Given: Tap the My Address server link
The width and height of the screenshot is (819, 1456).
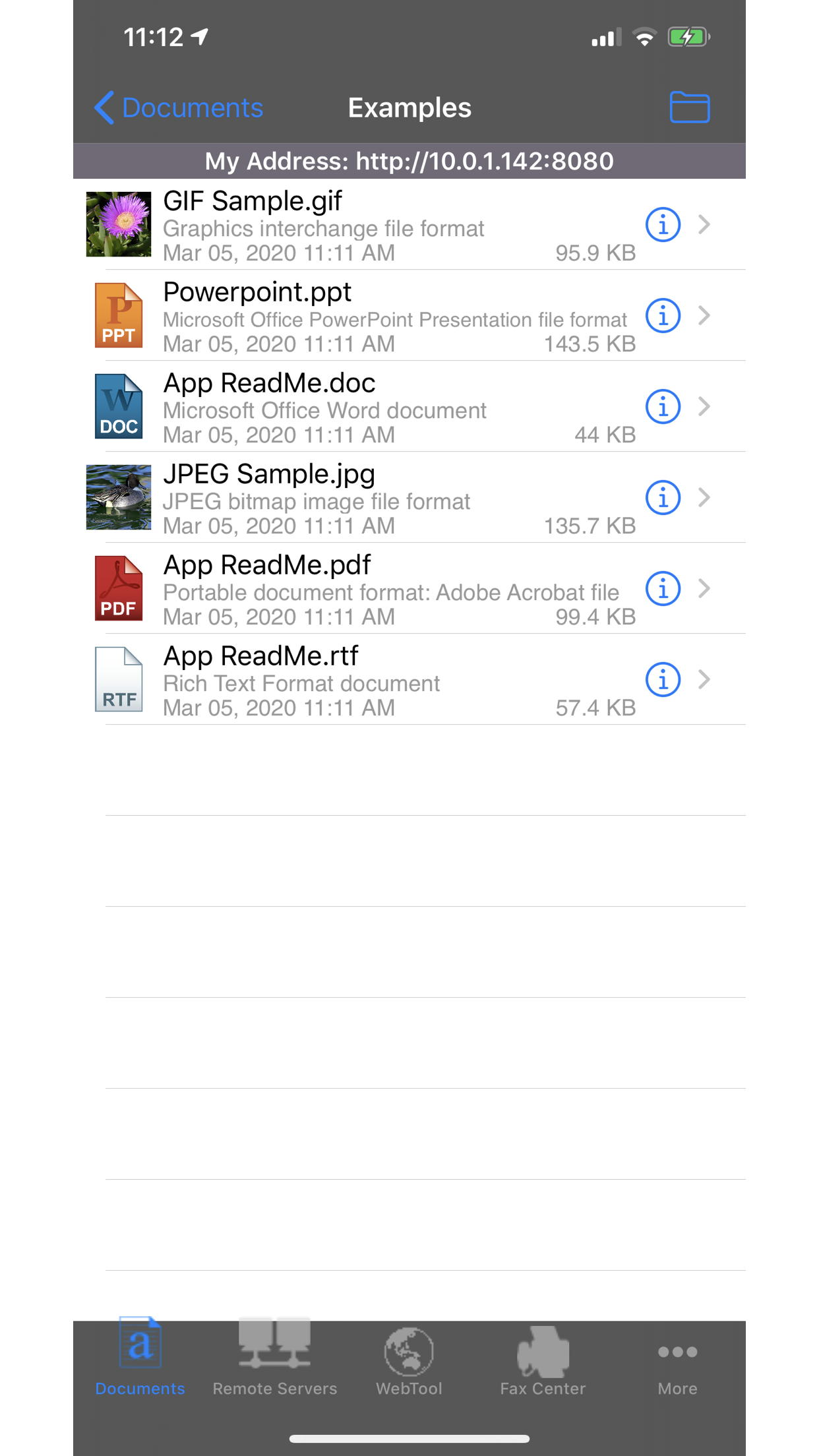Looking at the screenshot, I should coord(409,160).
